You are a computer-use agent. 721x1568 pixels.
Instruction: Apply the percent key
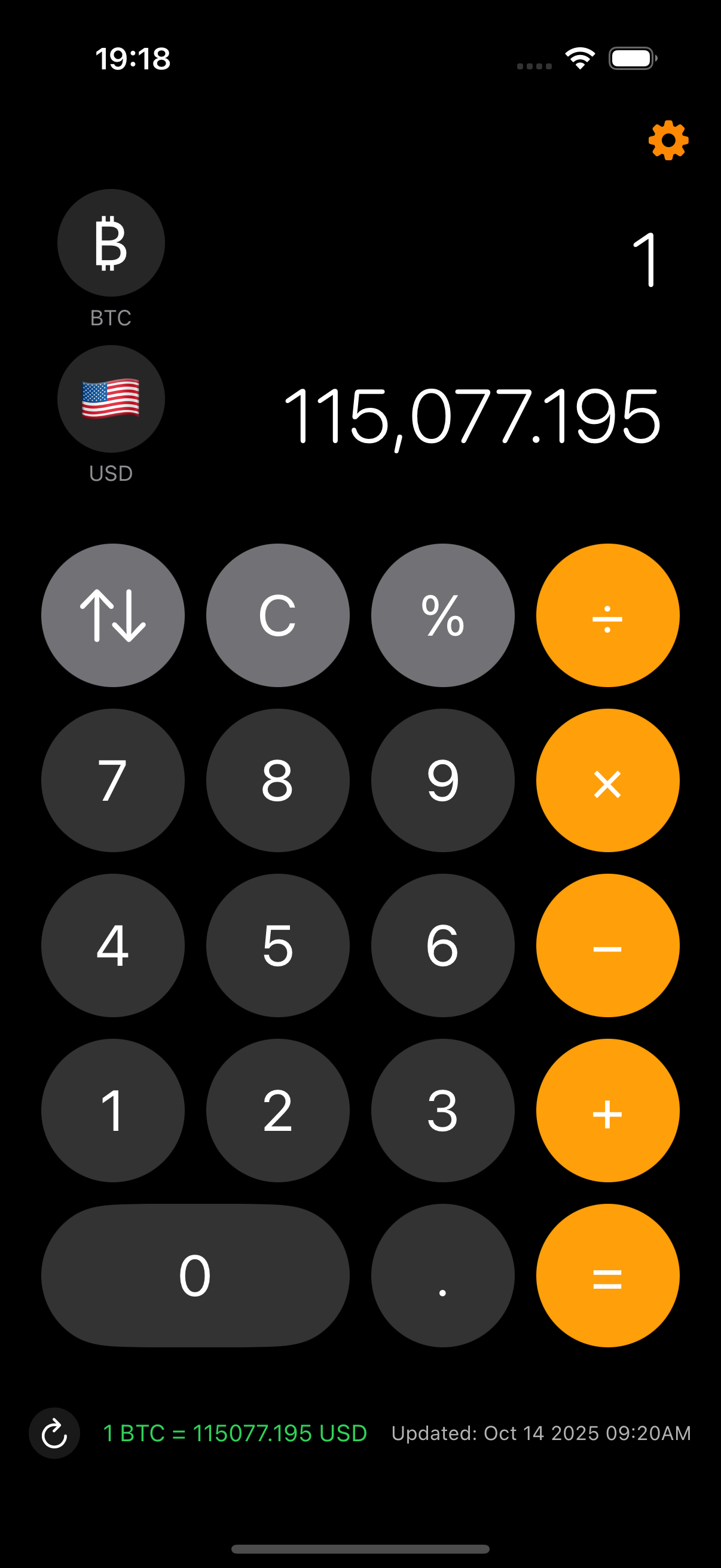(442, 615)
